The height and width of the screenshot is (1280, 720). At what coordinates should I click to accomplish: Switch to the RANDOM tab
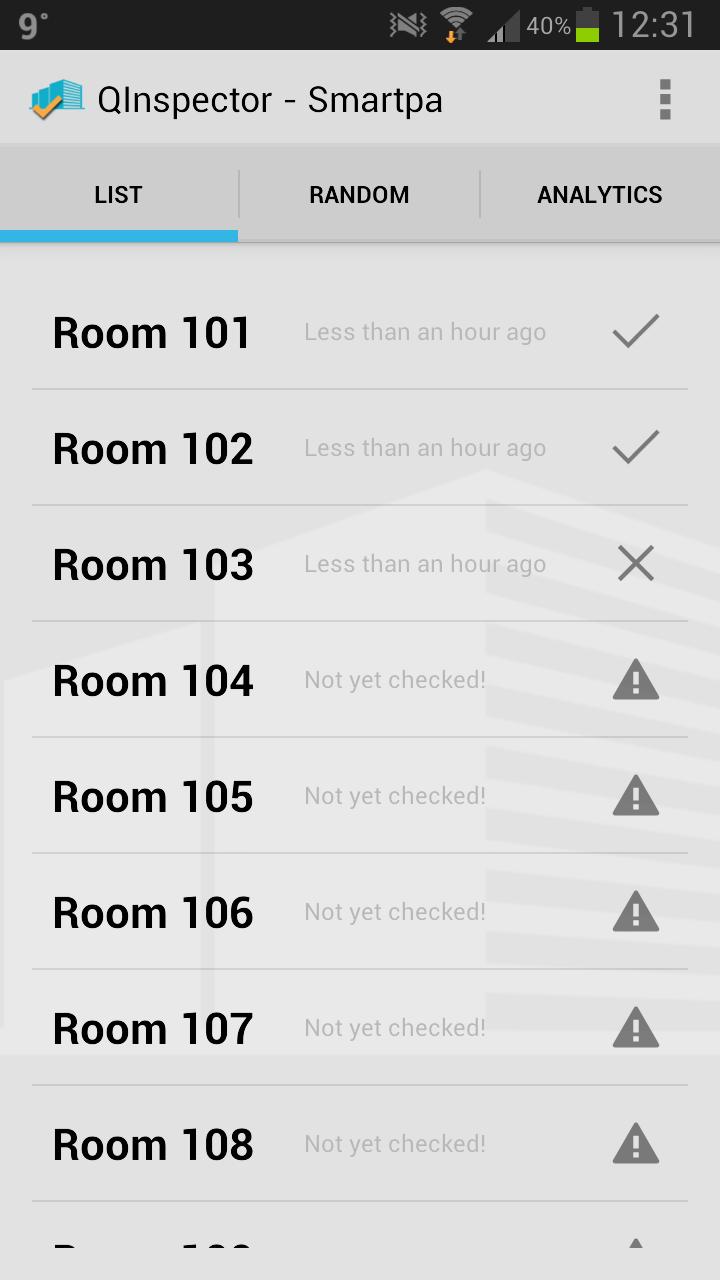(x=360, y=194)
